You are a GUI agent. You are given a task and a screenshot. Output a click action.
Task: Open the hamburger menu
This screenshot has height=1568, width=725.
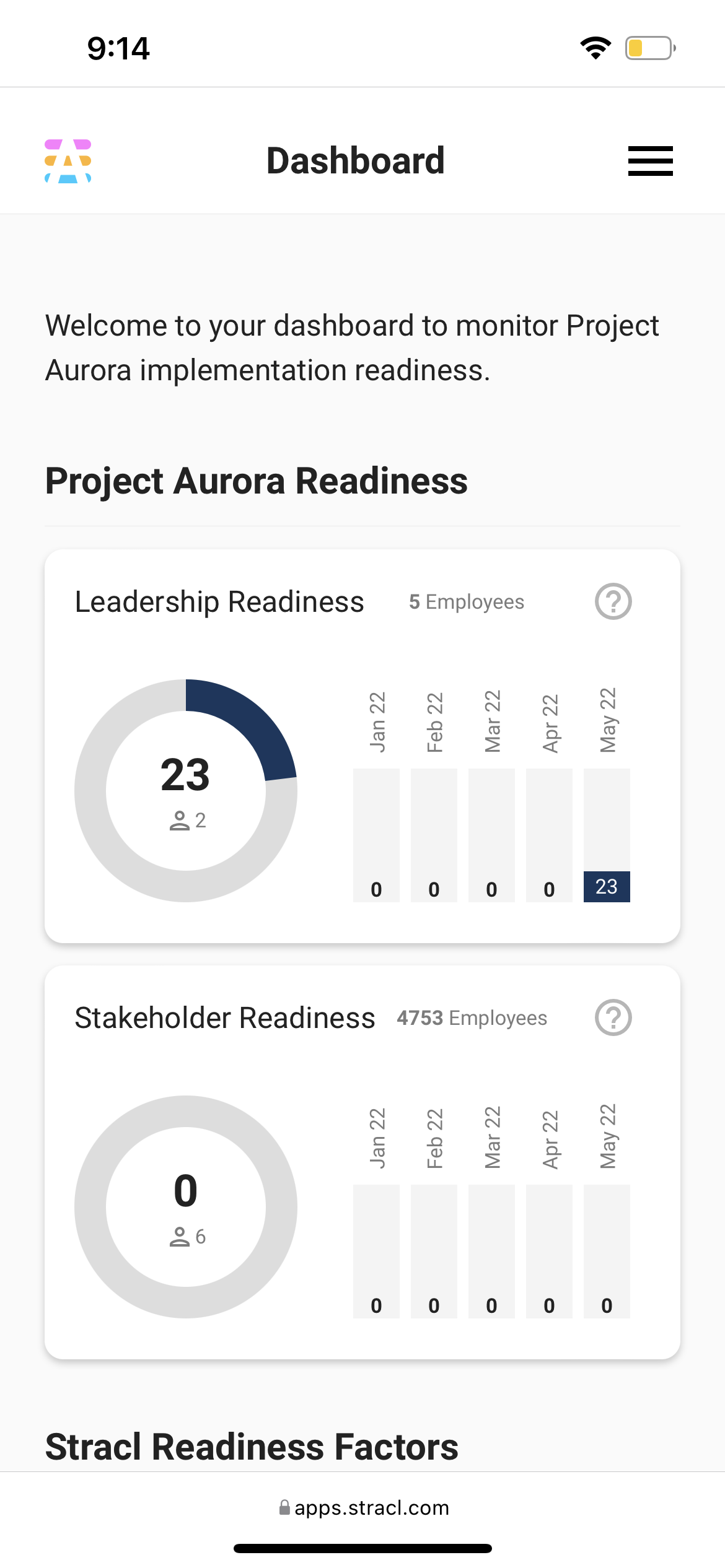tap(650, 161)
